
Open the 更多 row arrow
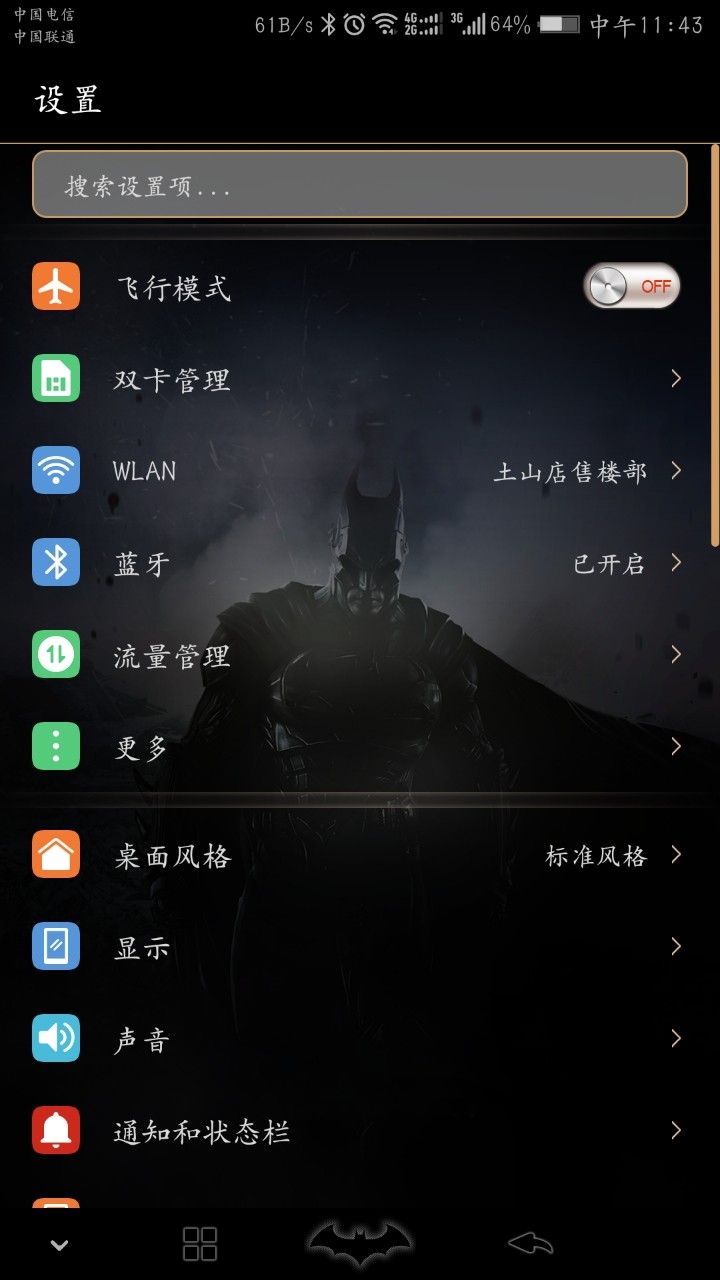[x=676, y=746]
